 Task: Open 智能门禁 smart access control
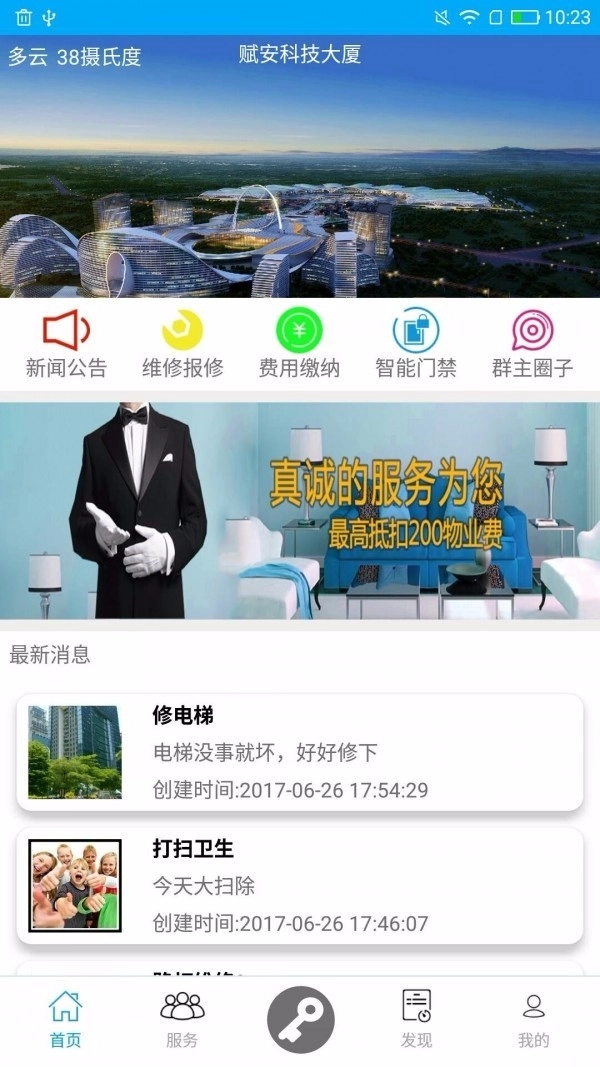(x=416, y=344)
